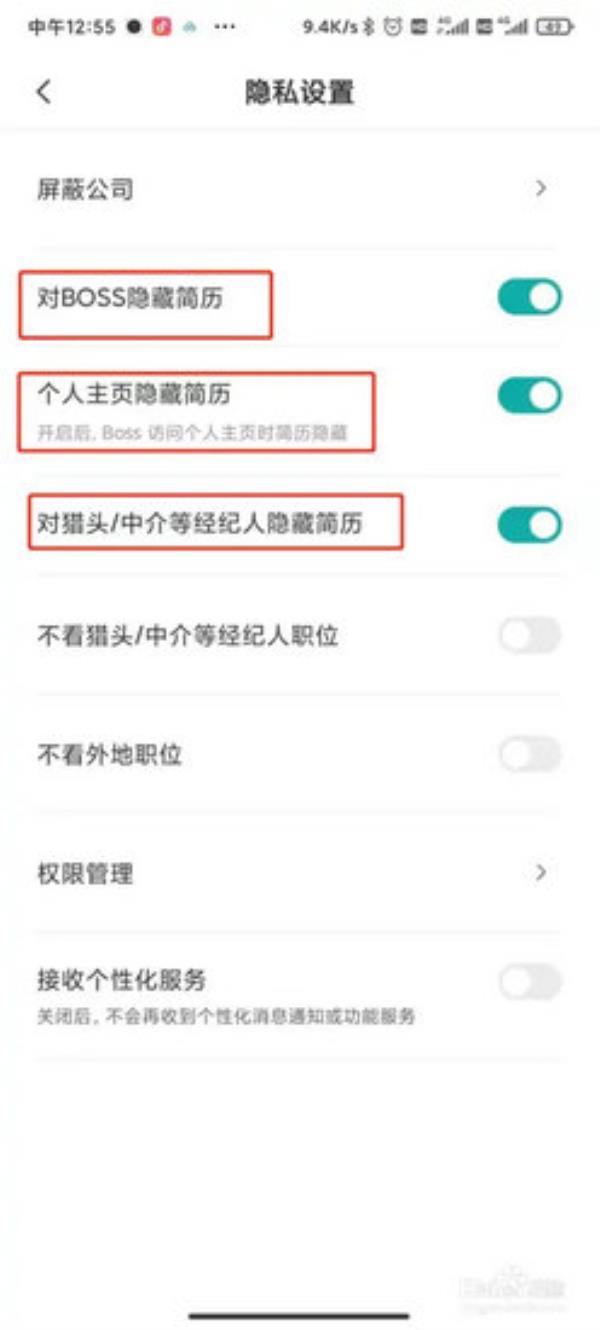Enable 接收个性化服务 switch
The image size is (600, 1330).
[530, 982]
